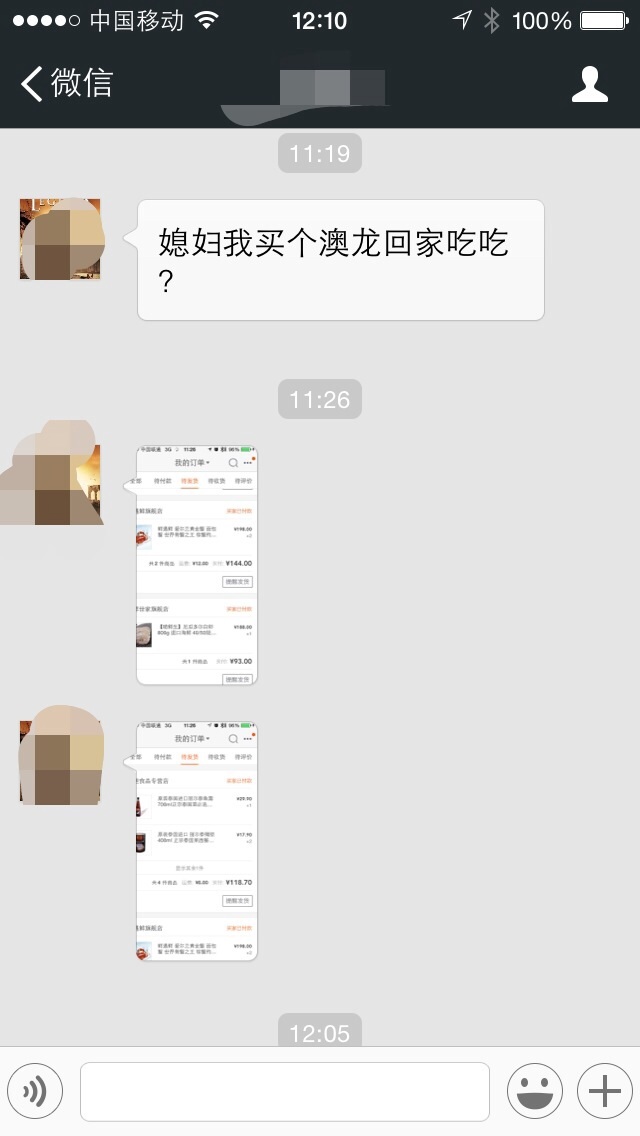View the order screenshot showing ¥144.00

click(x=197, y=565)
